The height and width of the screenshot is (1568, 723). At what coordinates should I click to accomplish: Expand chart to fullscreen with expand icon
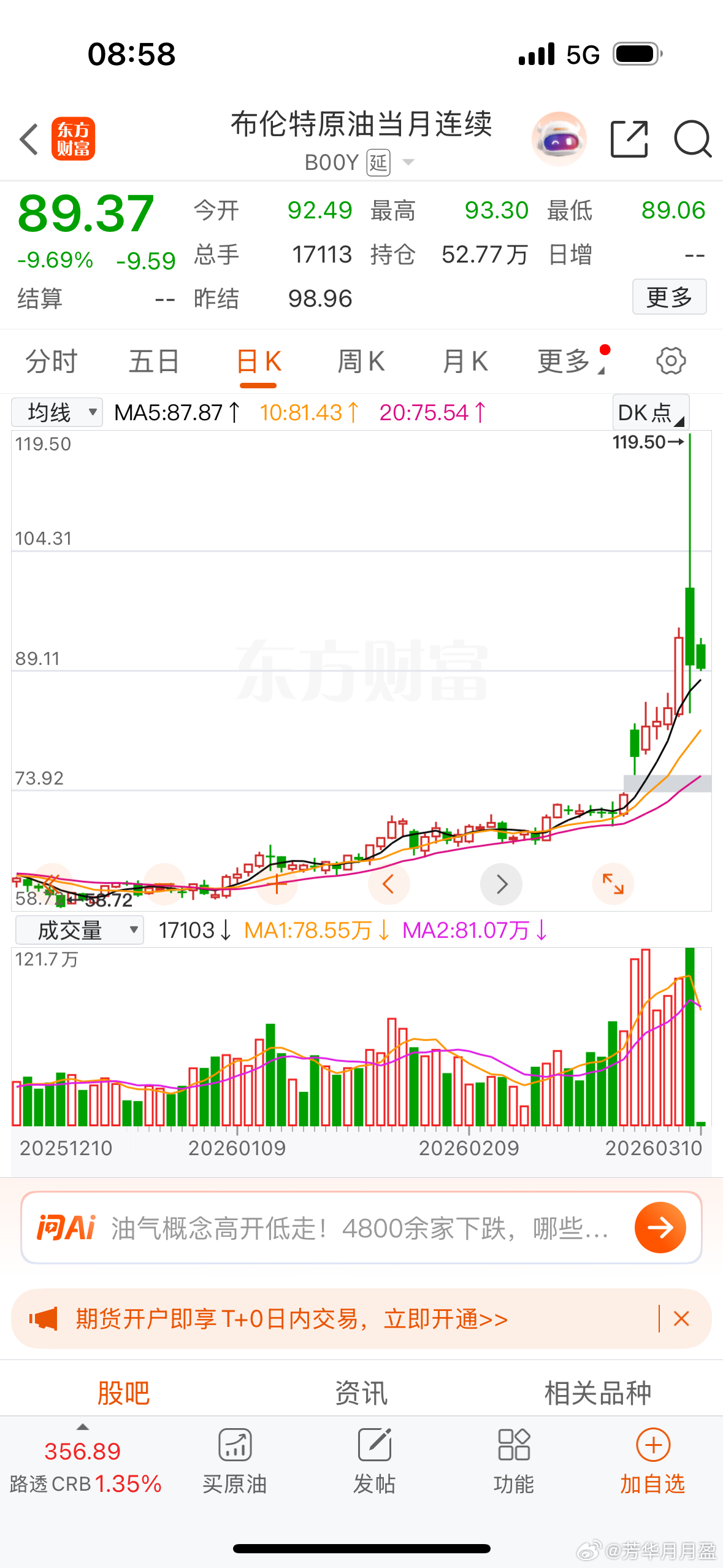pyautogui.click(x=613, y=883)
